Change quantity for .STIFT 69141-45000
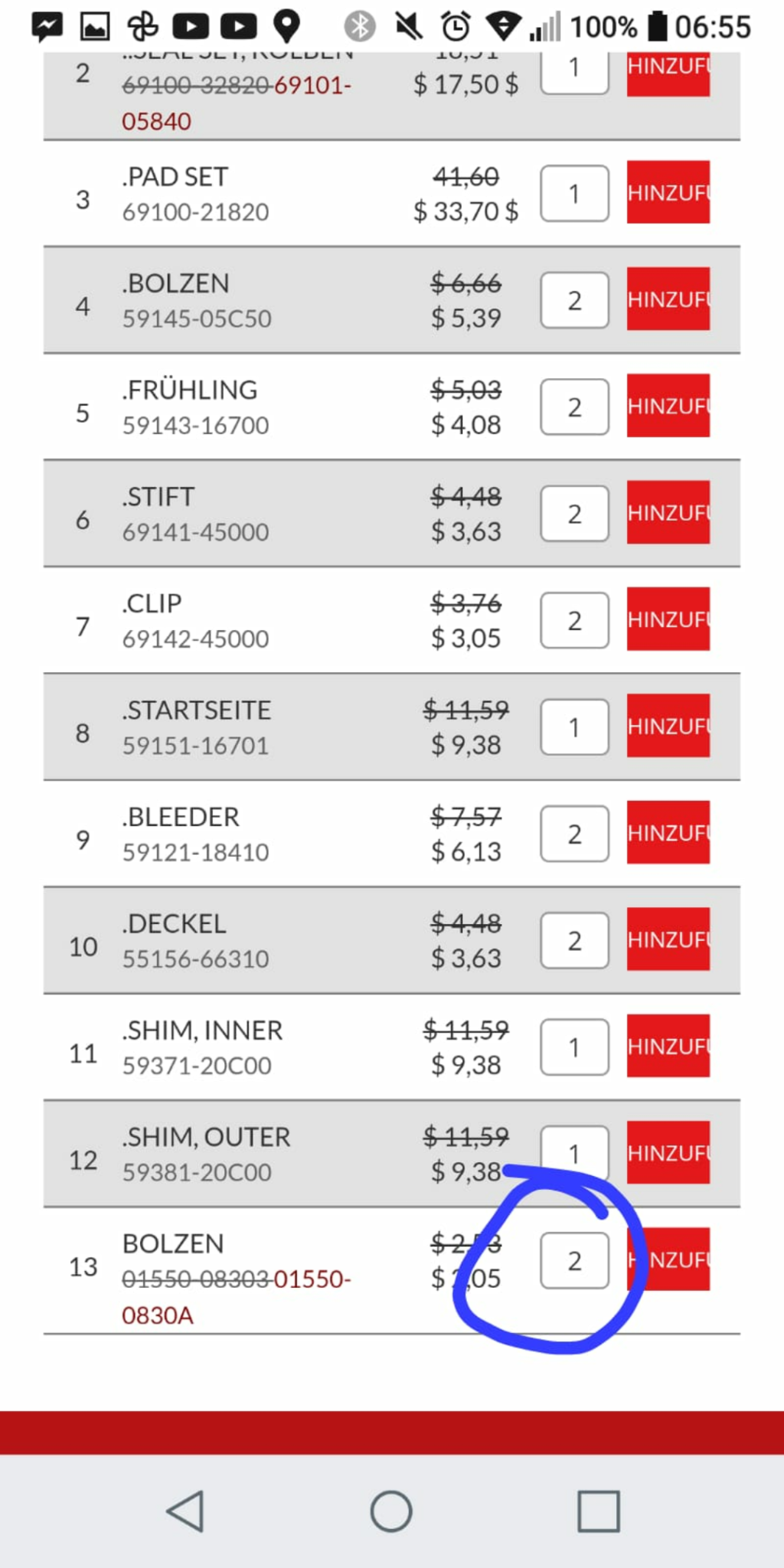 pos(574,514)
